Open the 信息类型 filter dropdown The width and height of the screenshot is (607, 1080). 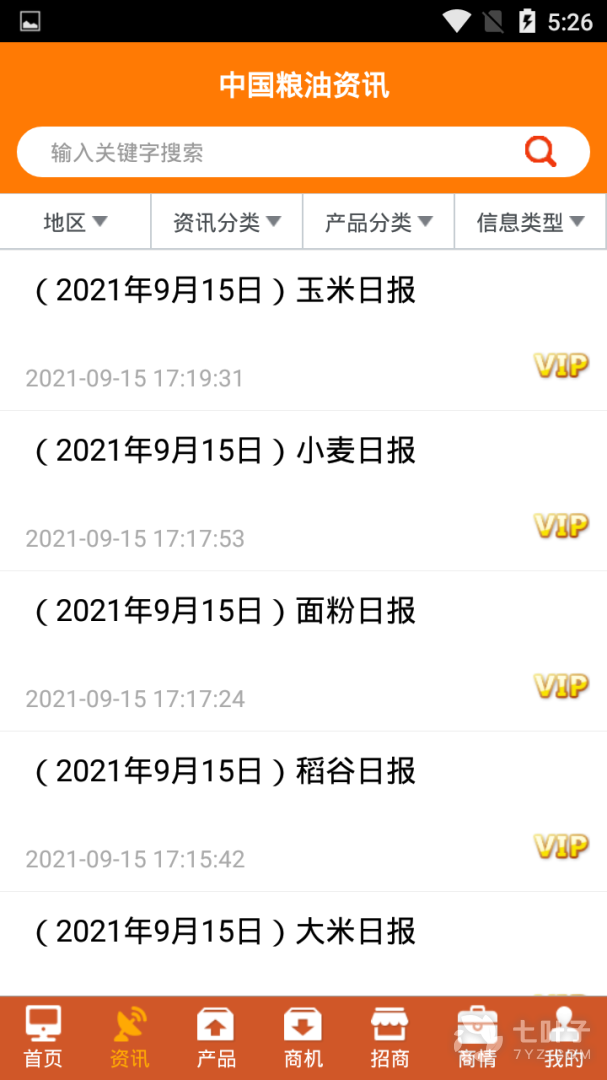click(530, 222)
